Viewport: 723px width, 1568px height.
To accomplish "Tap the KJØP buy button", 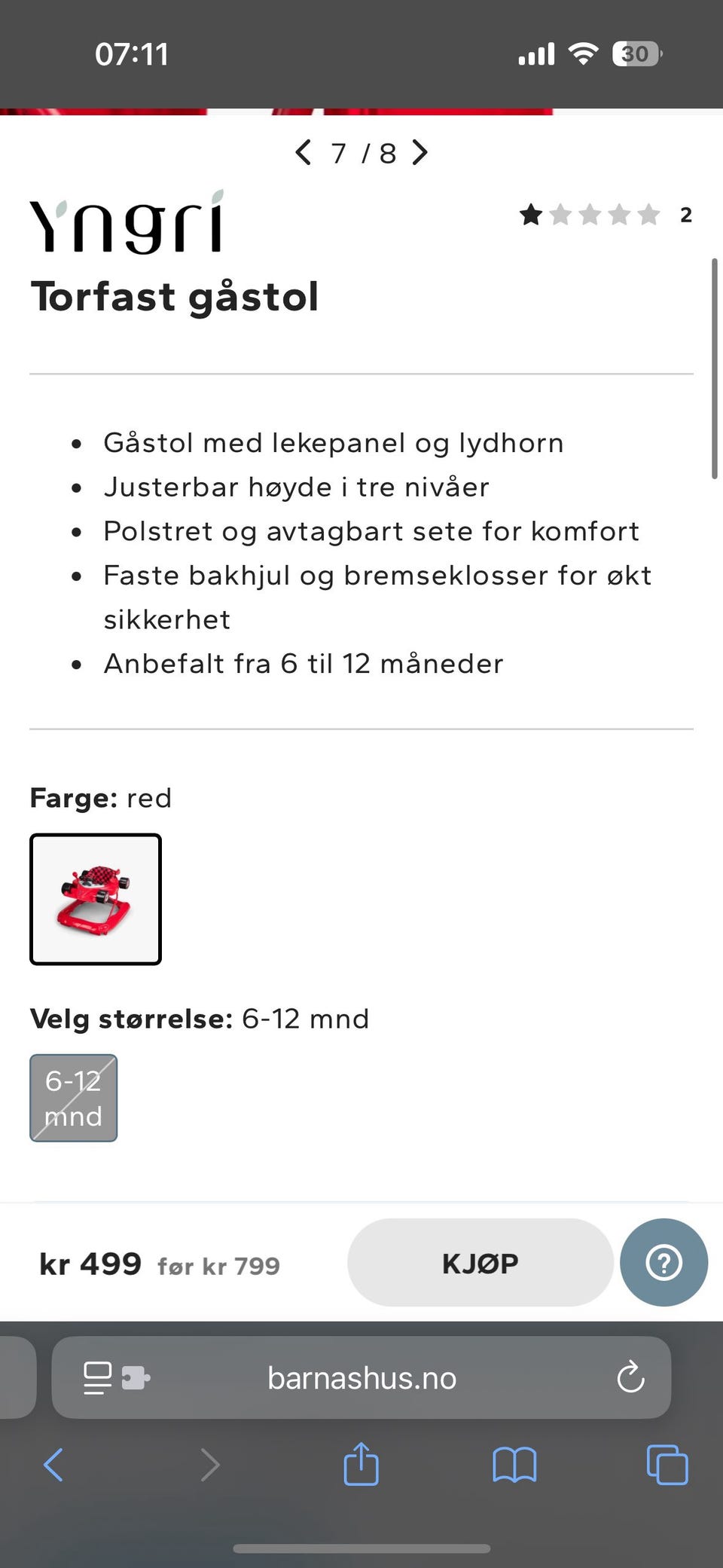I will pyautogui.click(x=480, y=1262).
